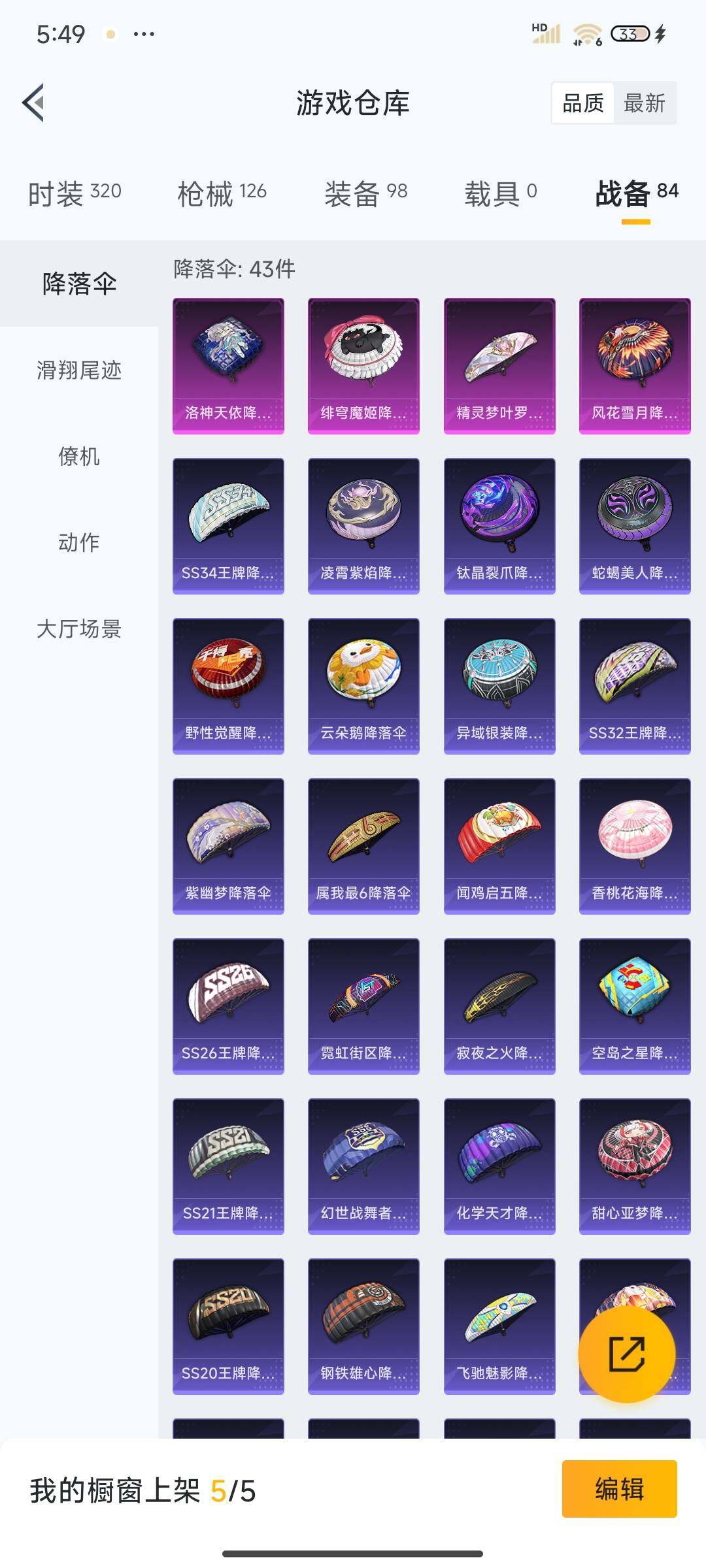Open the 载具 tab
The image size is (706, 1568).
point(500,193)
